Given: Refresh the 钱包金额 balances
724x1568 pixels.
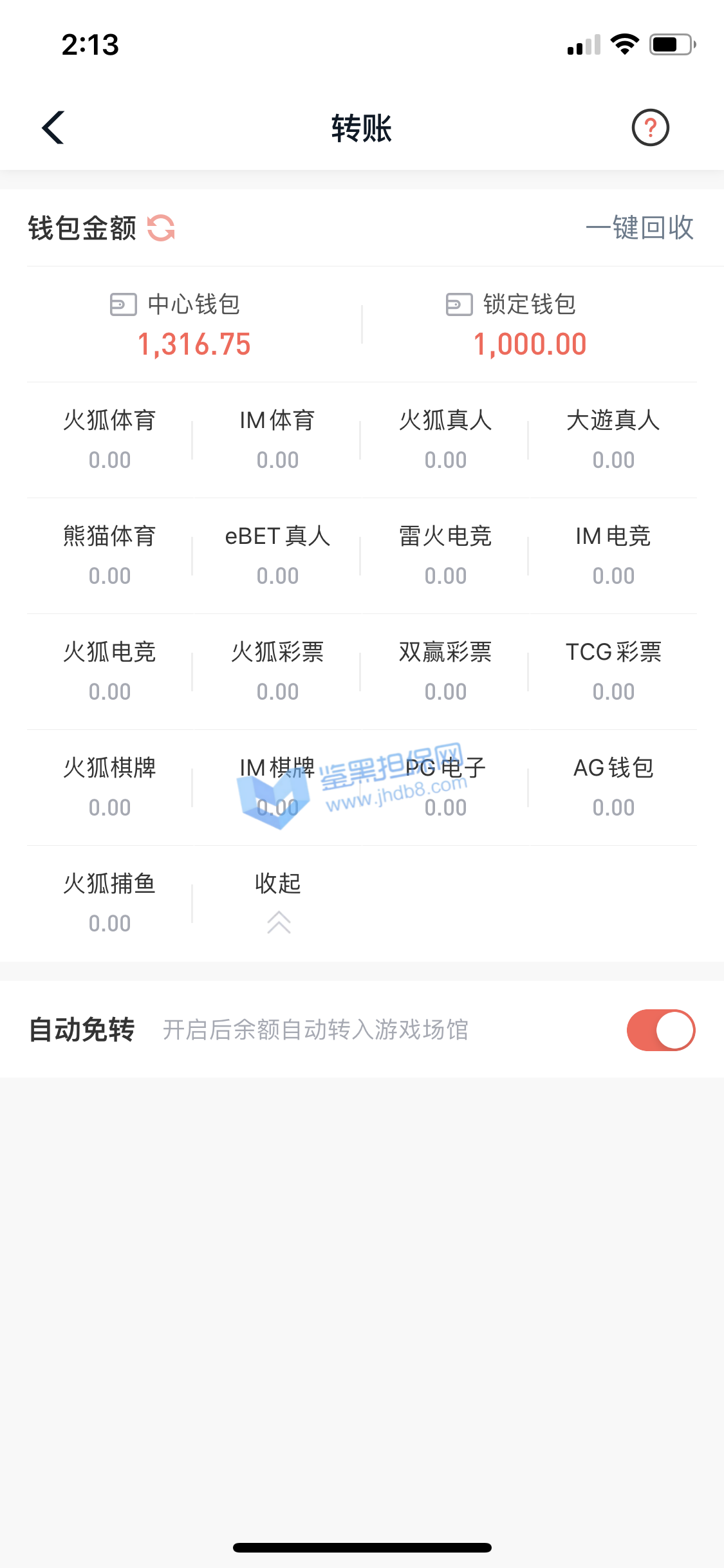Looking at the screenshot, I should (x=161, y=228).
